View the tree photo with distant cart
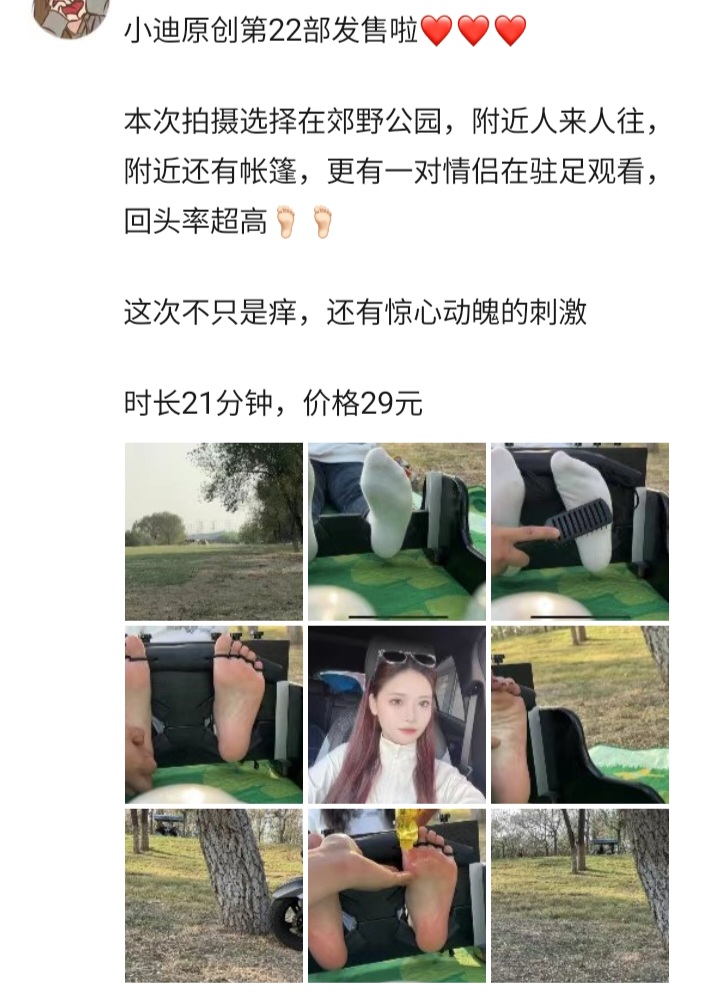 coord(579,895)
